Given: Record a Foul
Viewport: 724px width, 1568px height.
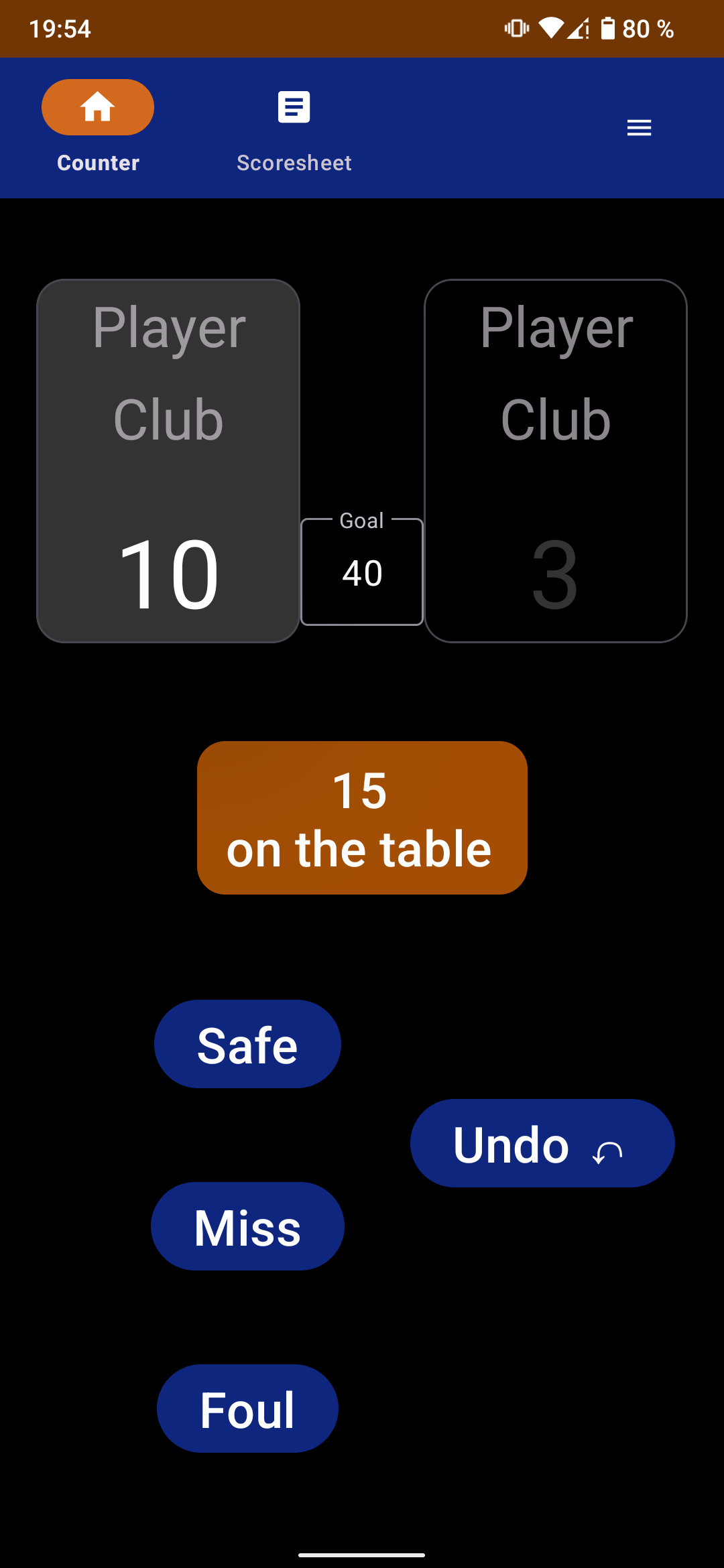Looking at the screenshot, I should coord(247,1409).
